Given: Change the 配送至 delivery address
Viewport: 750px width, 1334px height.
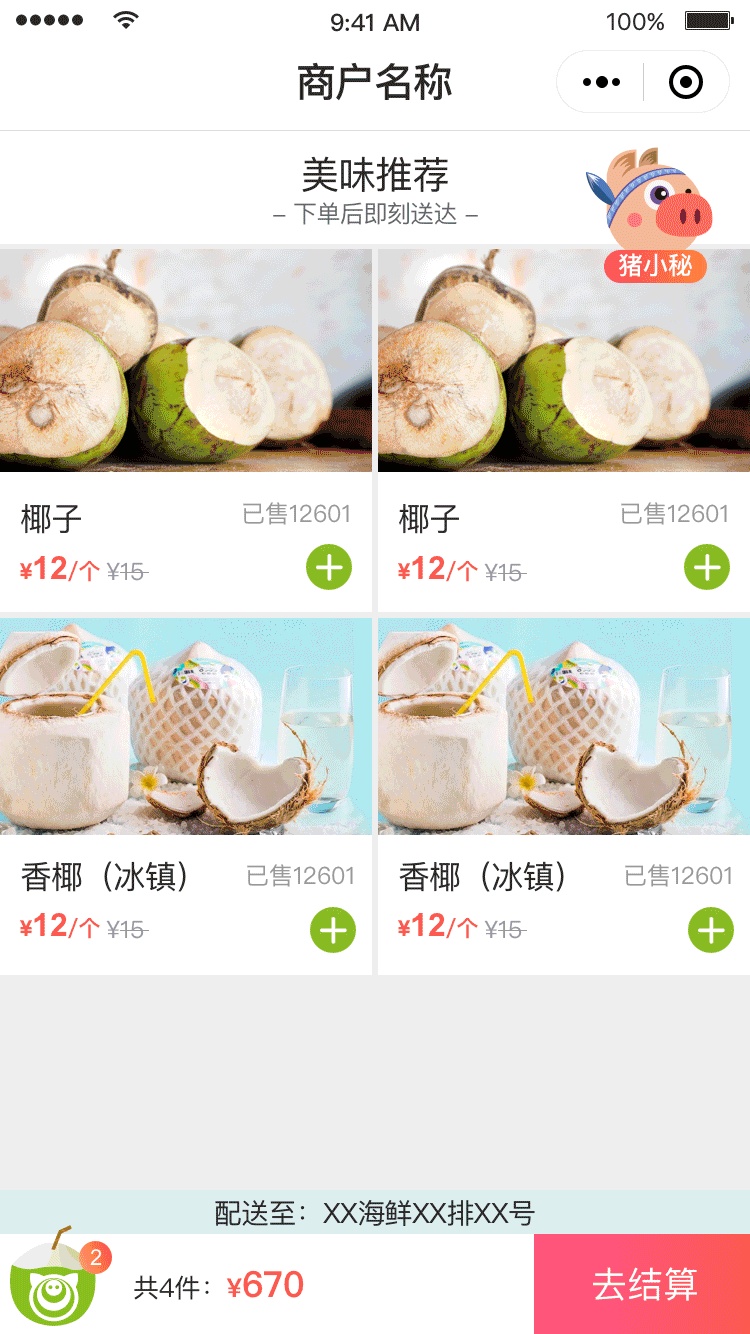Looking at the screenshot, I should 375,1213.
